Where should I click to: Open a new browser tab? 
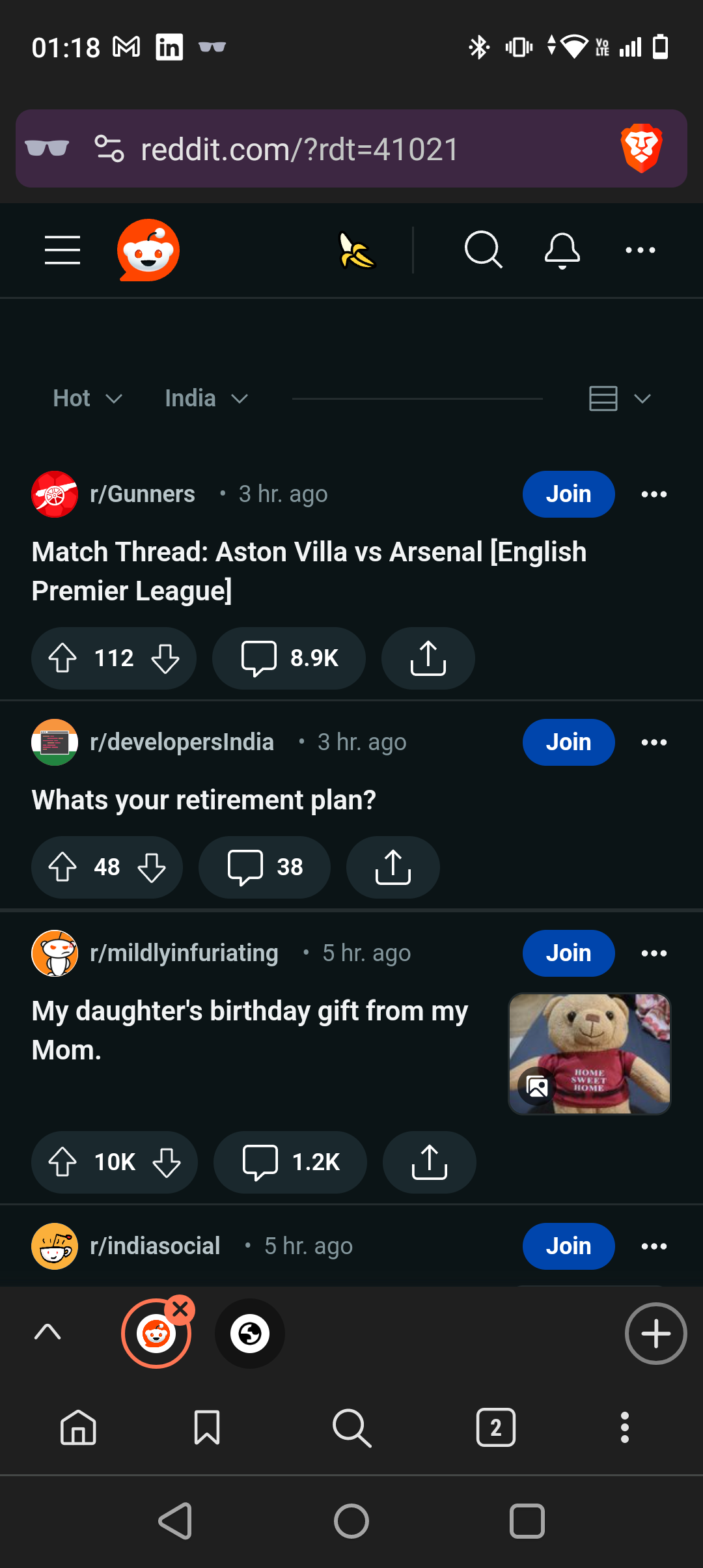(x=655, y=1334)
